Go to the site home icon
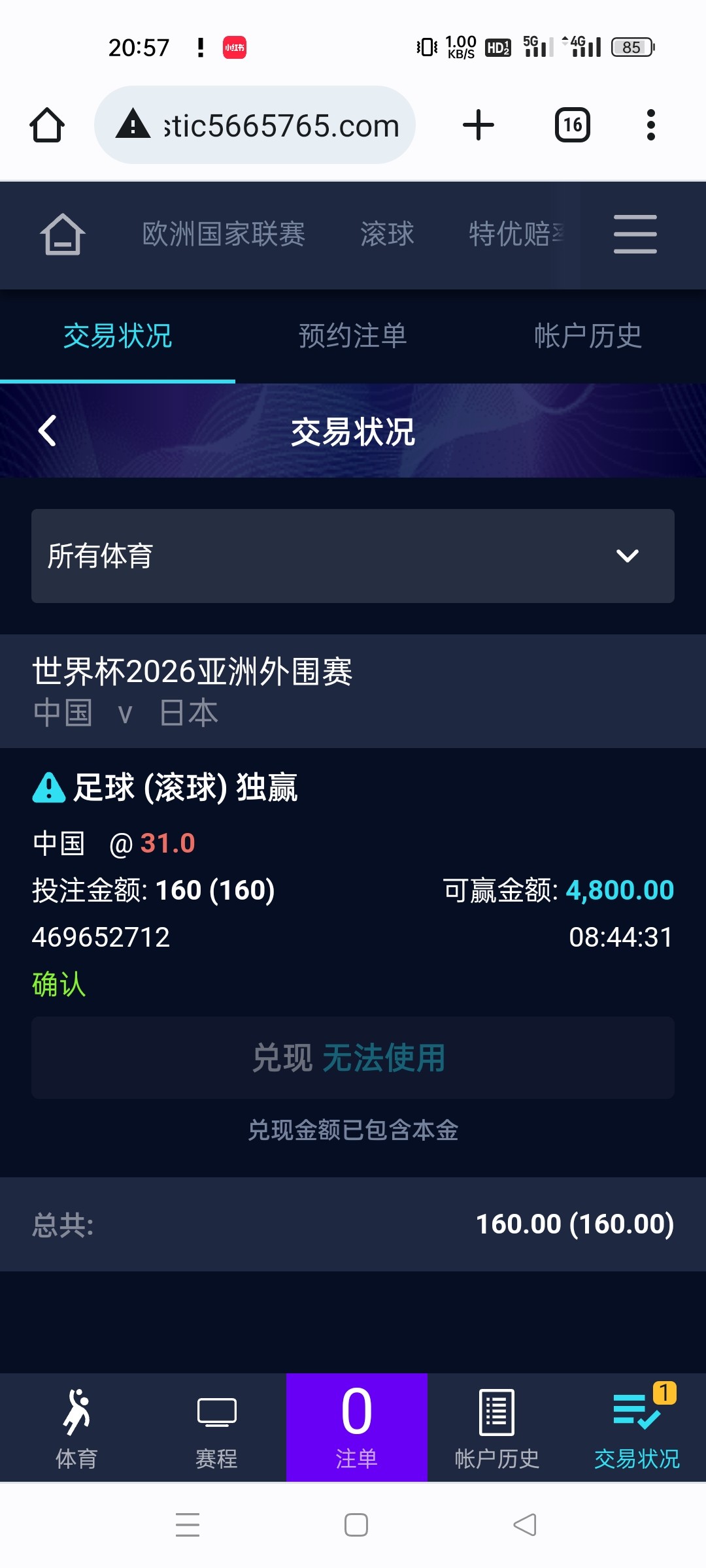 point(62,235)
